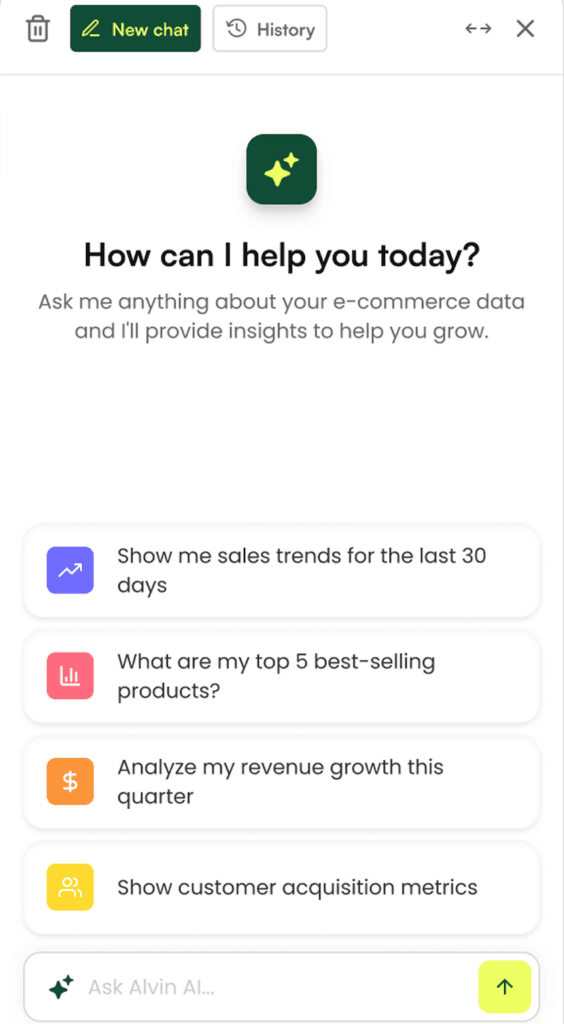Open the chat History
This screenshot has height=1024, width=564.
tap(270, 29)
